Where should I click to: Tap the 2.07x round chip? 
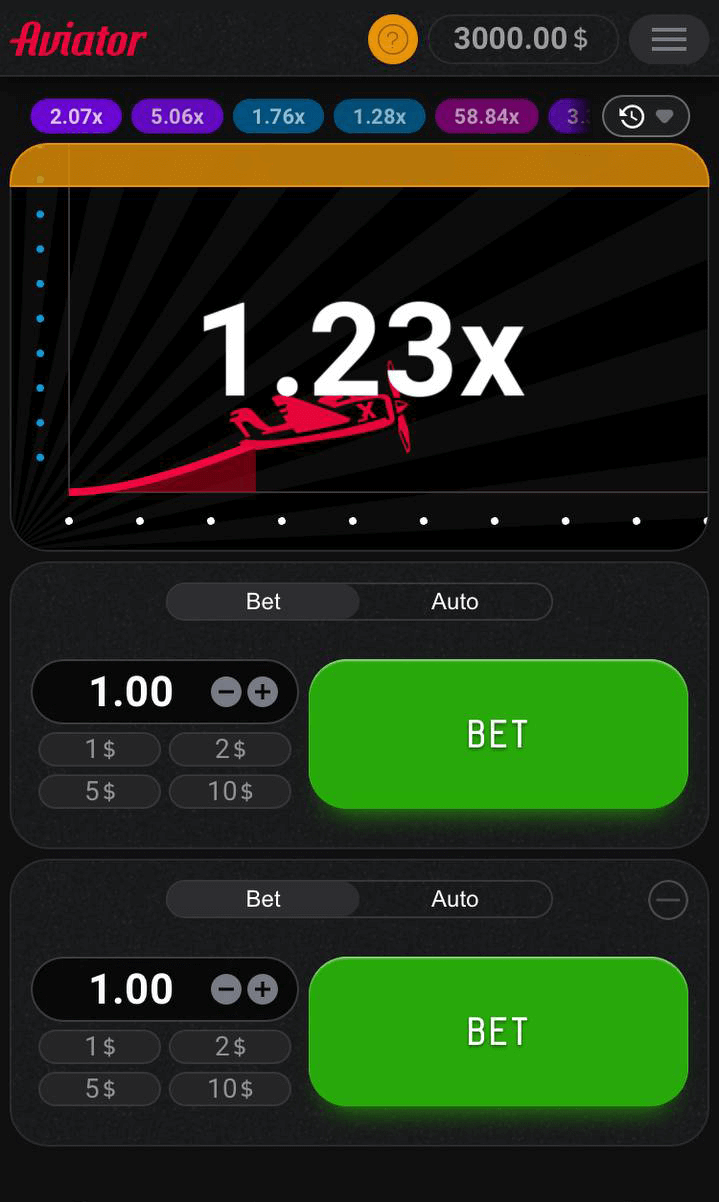tap(76, 116)
